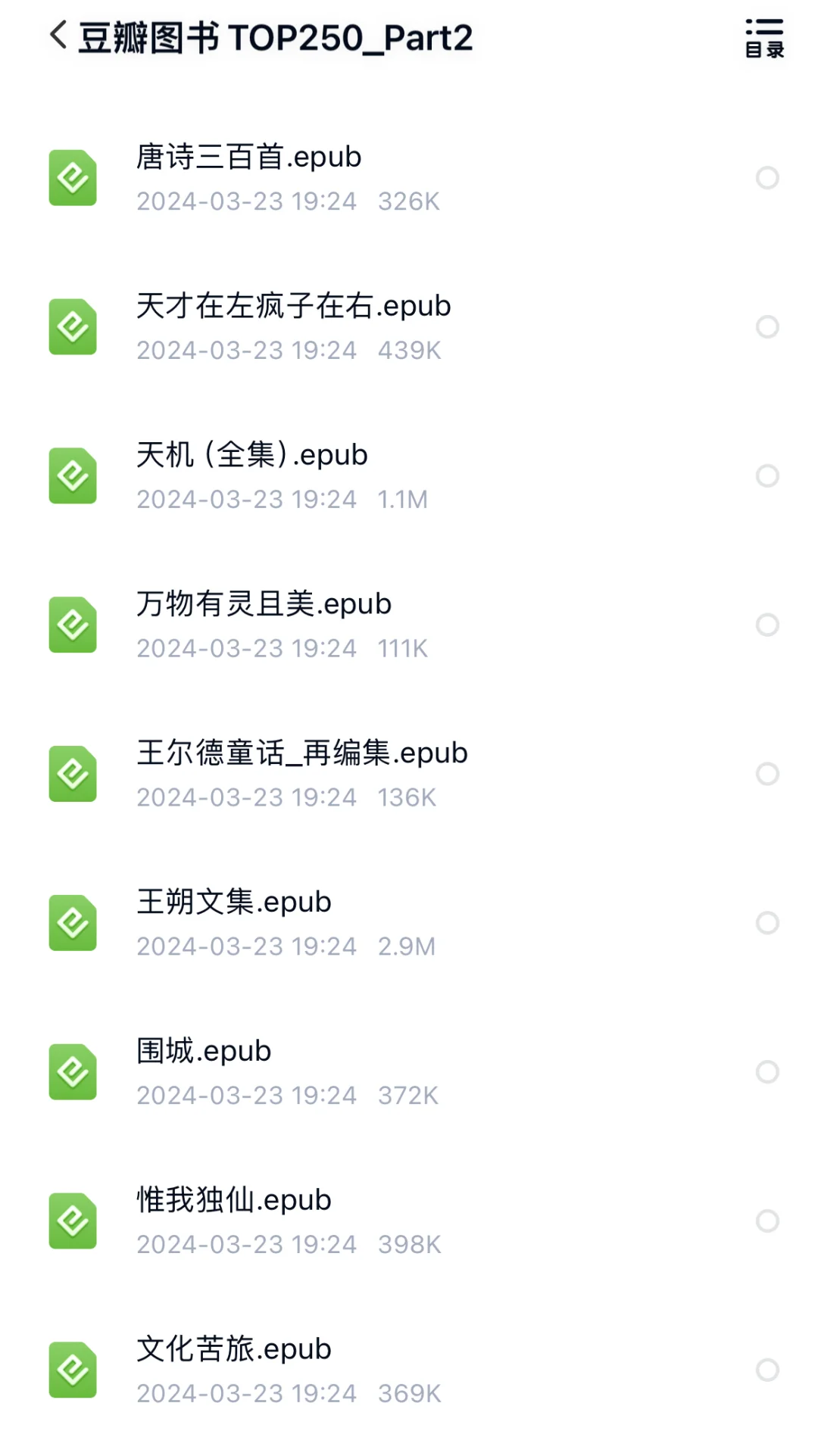Image resolution: width=818 pixels, height=1456 pixels.
Task: Open 天才在左疯子在右.epub
Action: tap(409, 327)
